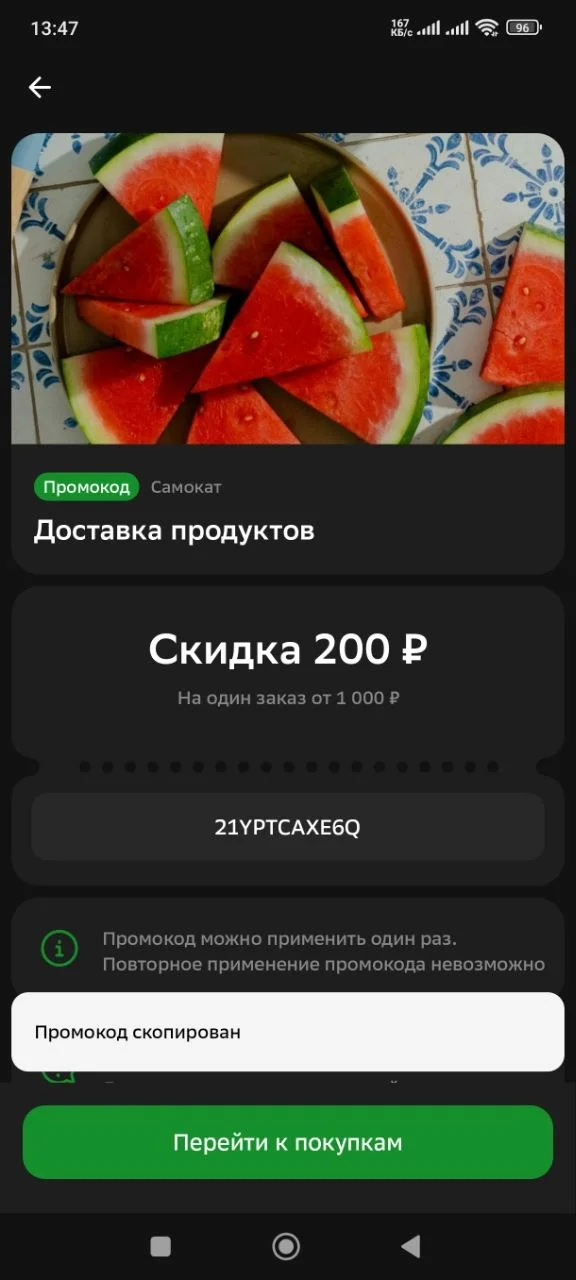Tap the Перейти к покупкам button

(x=288, y=1142)
